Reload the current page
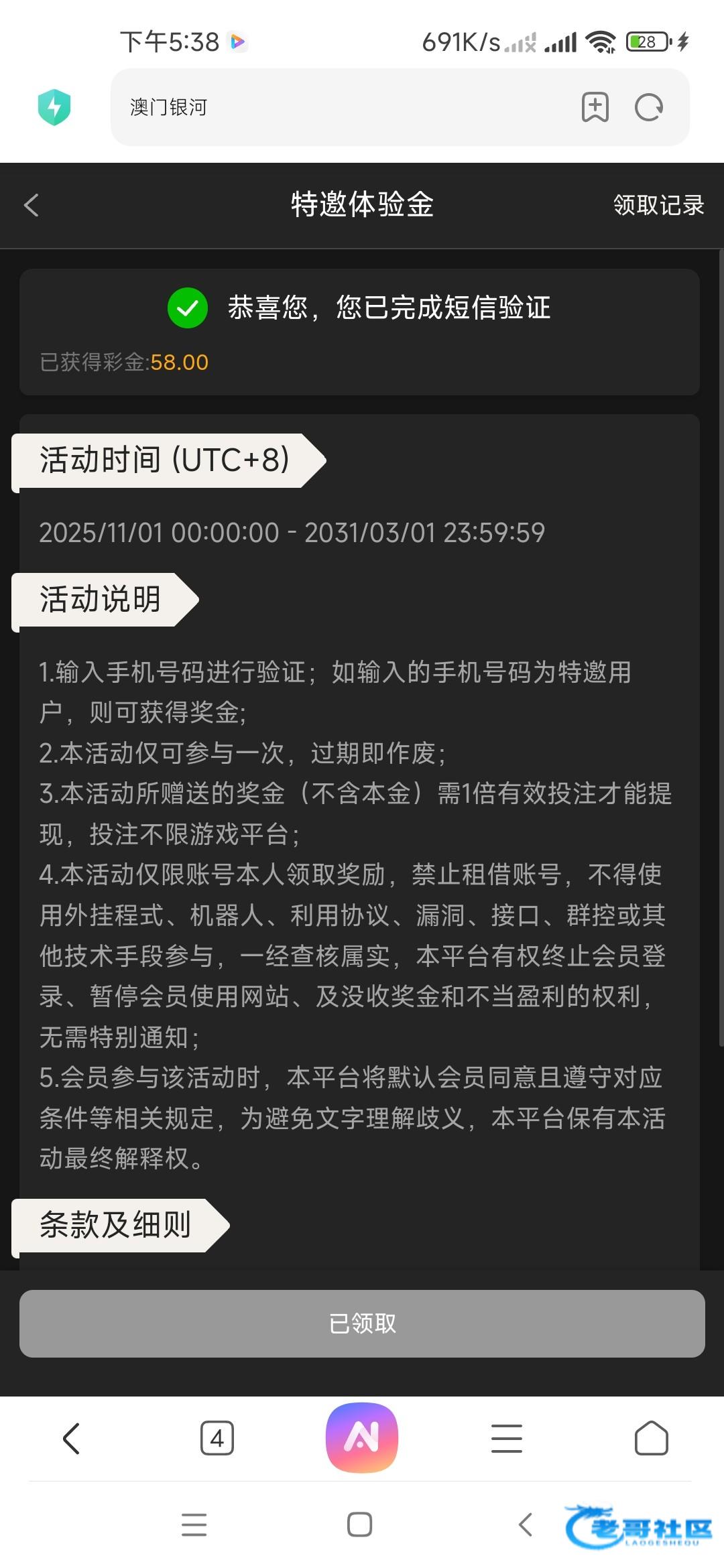The width and height of the screenshot is (724, 1568). pyautogui.click(x=649, y=107)
